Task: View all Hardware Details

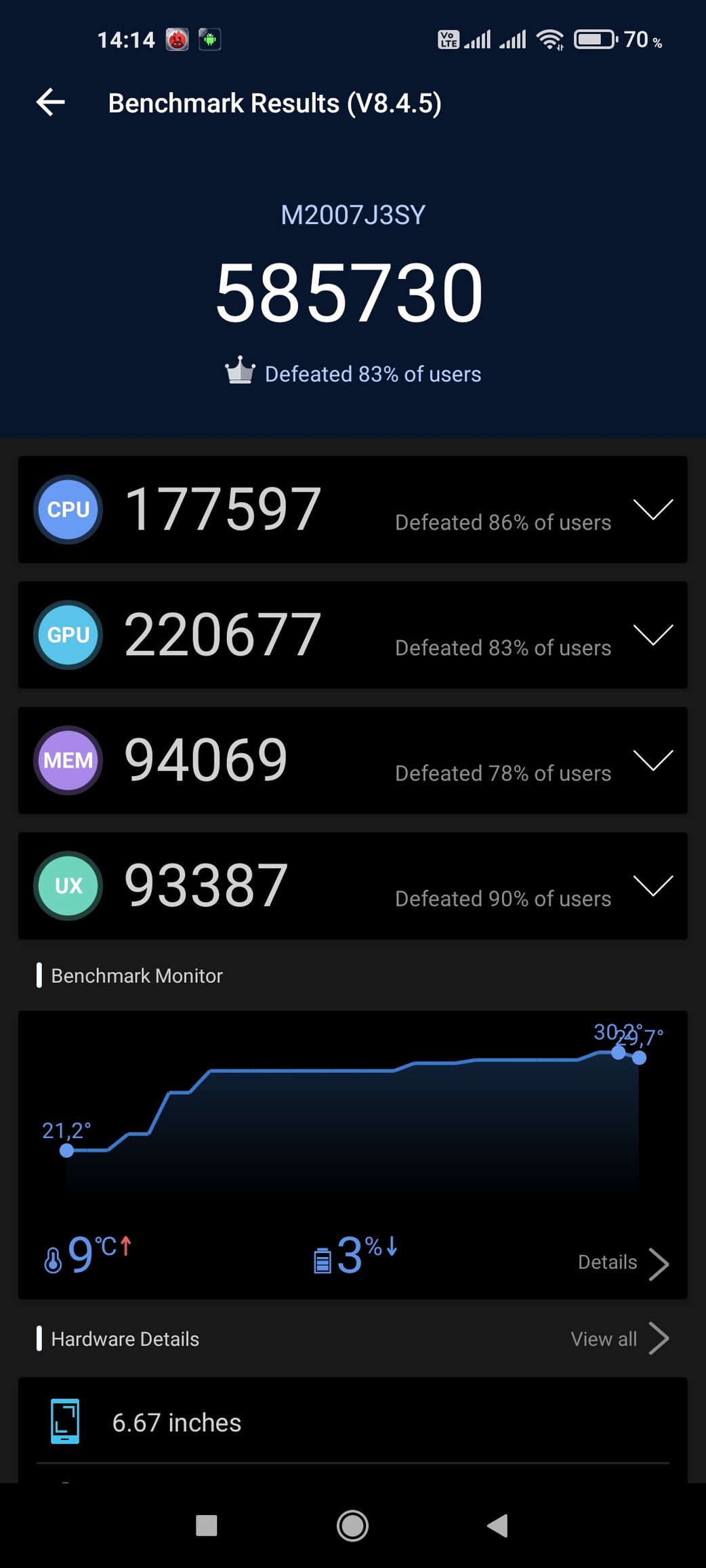Action: [x=619, y=1338]
